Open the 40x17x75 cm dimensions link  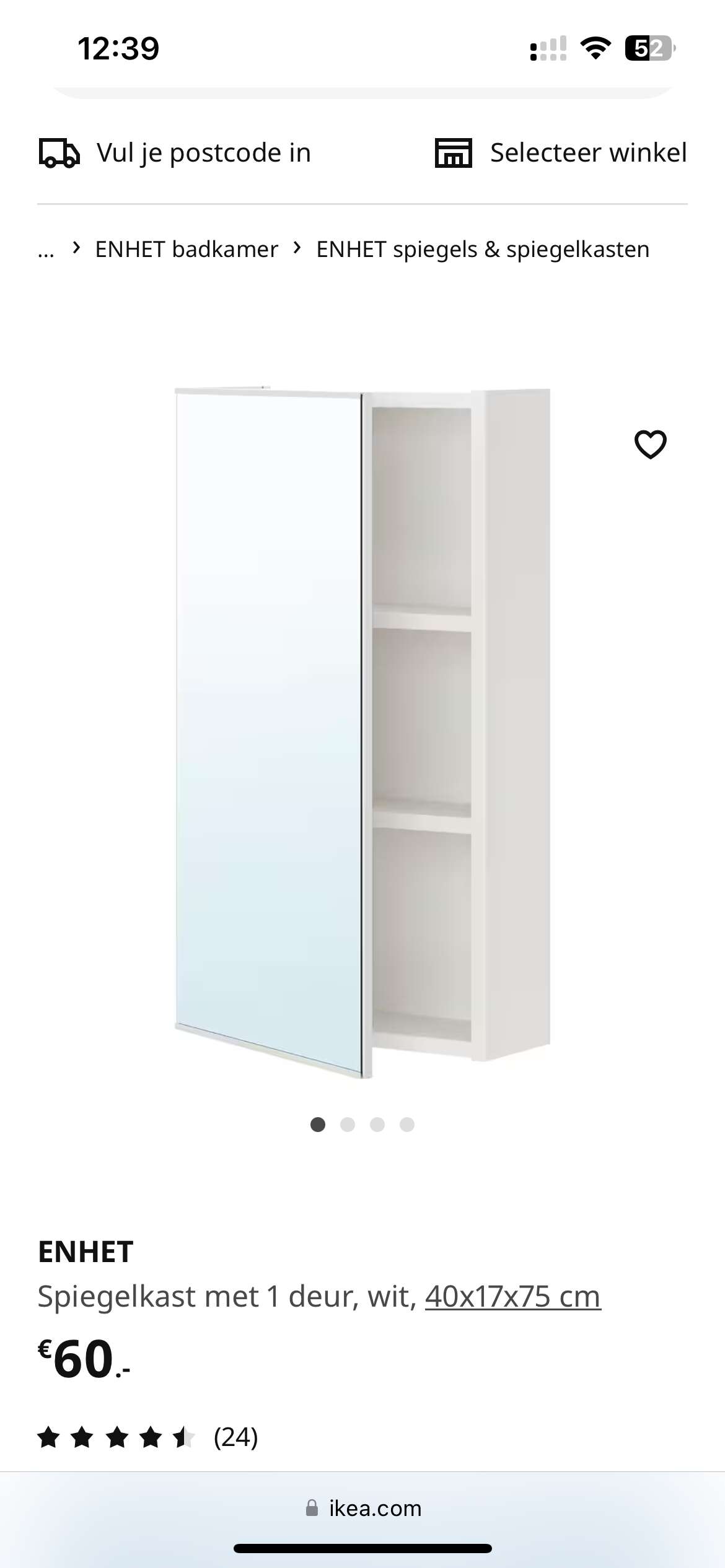512,1296
